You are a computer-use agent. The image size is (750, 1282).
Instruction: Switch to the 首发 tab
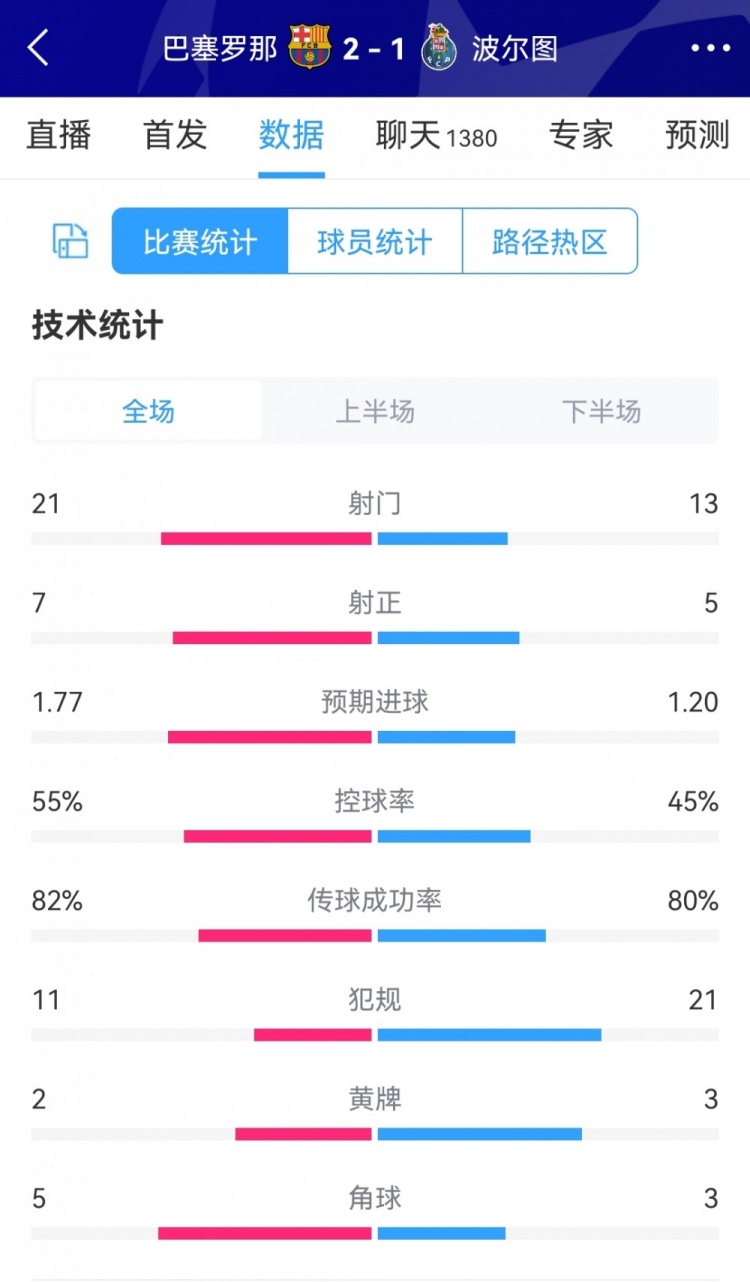pos(173,136)
